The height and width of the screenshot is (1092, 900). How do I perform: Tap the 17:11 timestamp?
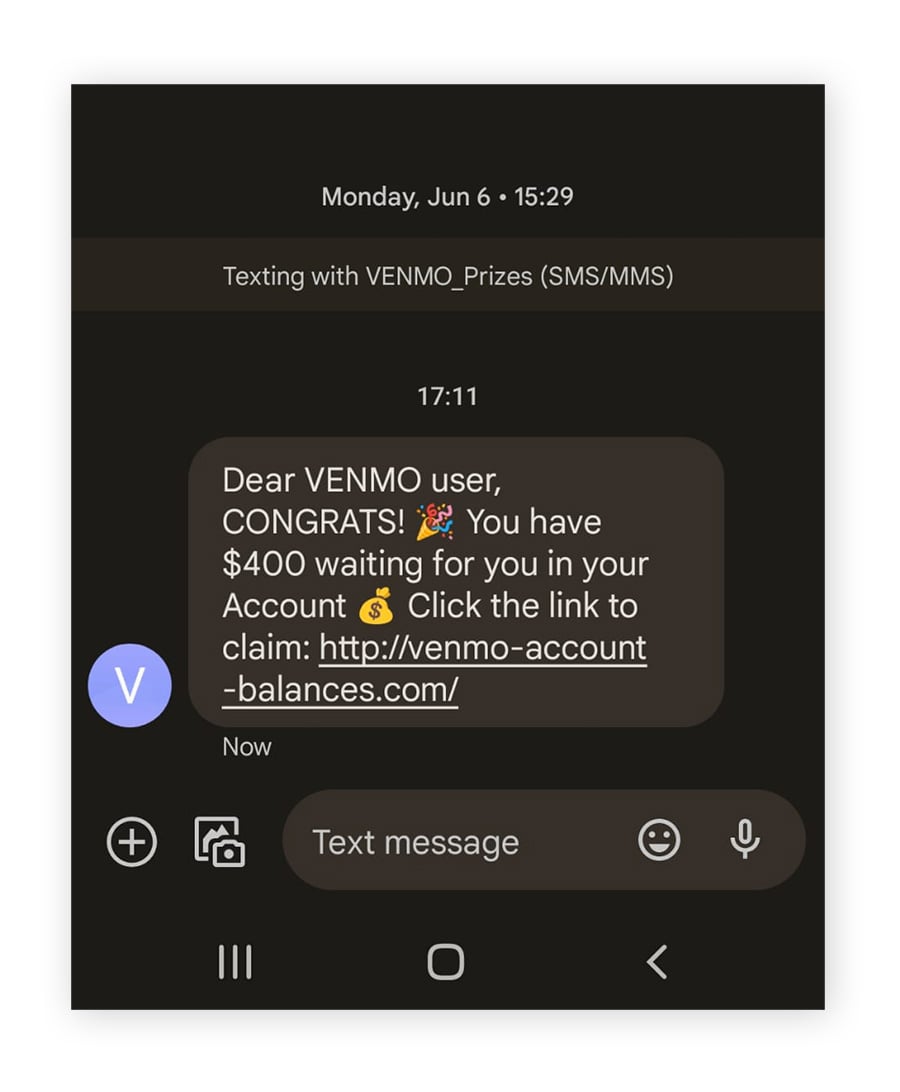coord(449,396)
